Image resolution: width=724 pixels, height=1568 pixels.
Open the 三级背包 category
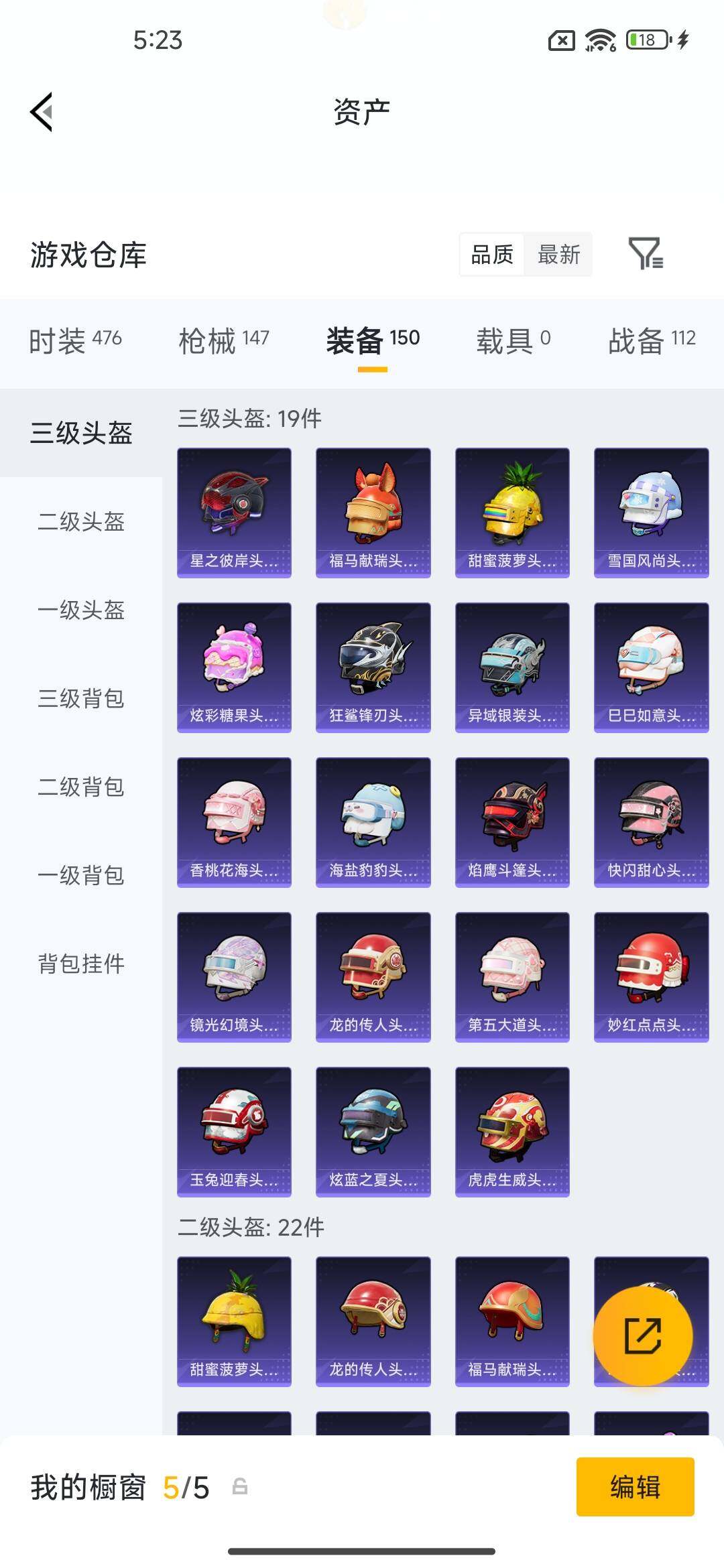tap(80, 700)
